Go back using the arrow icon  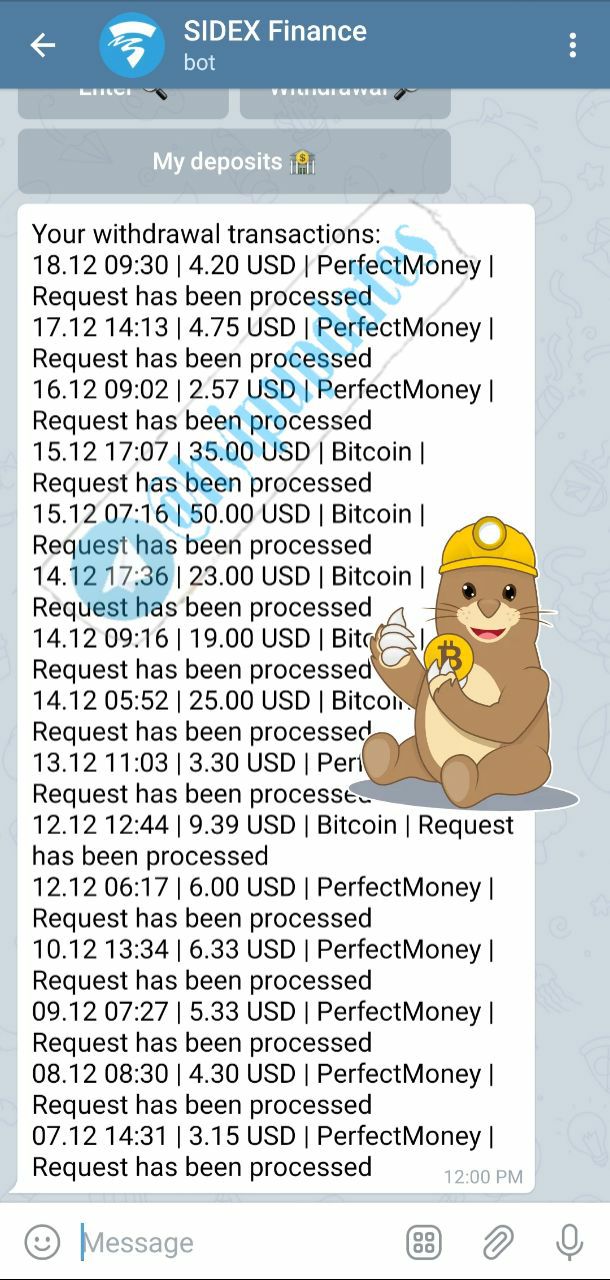point(42,45)
